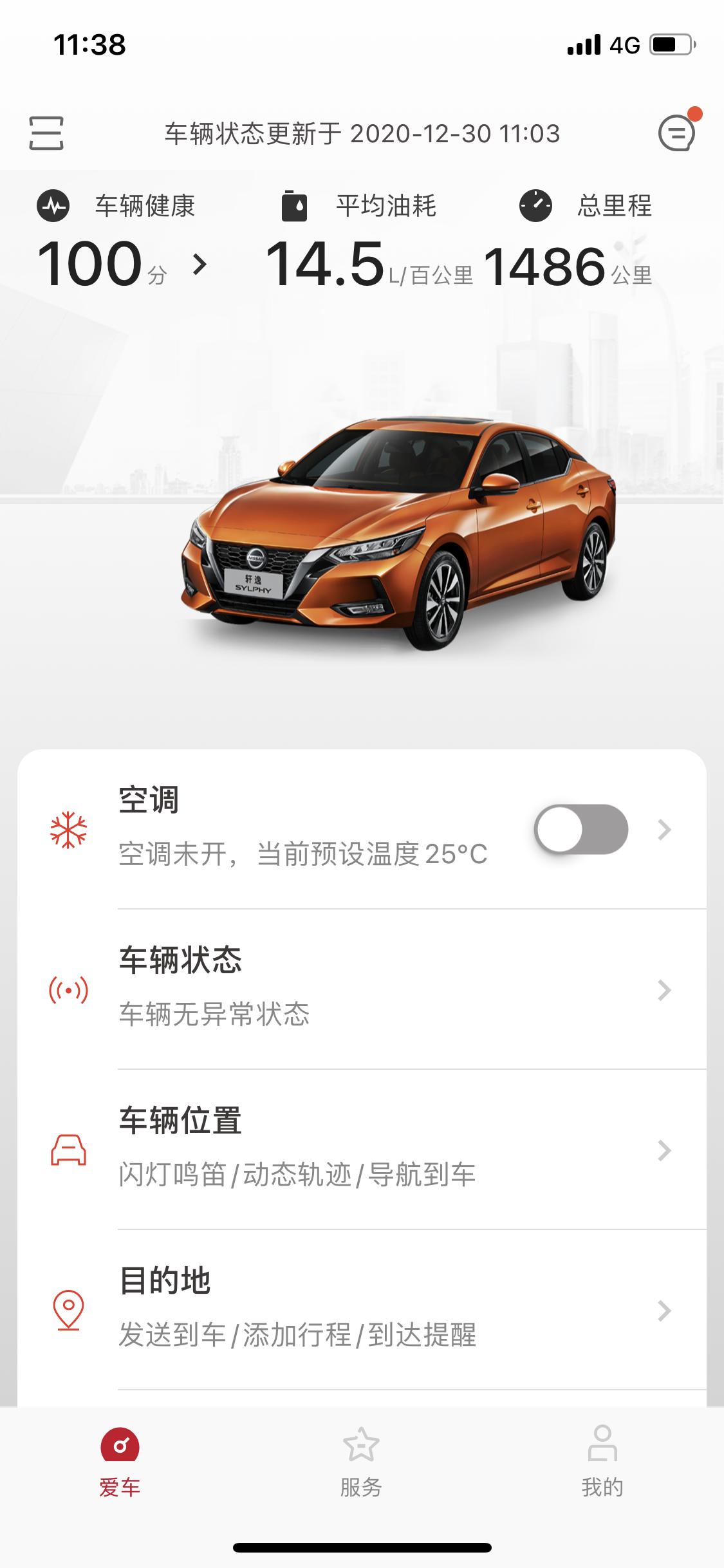Toggle the air conditioner (空调) switch
This screenshot has height=1568, width=724.
[581, 829]
